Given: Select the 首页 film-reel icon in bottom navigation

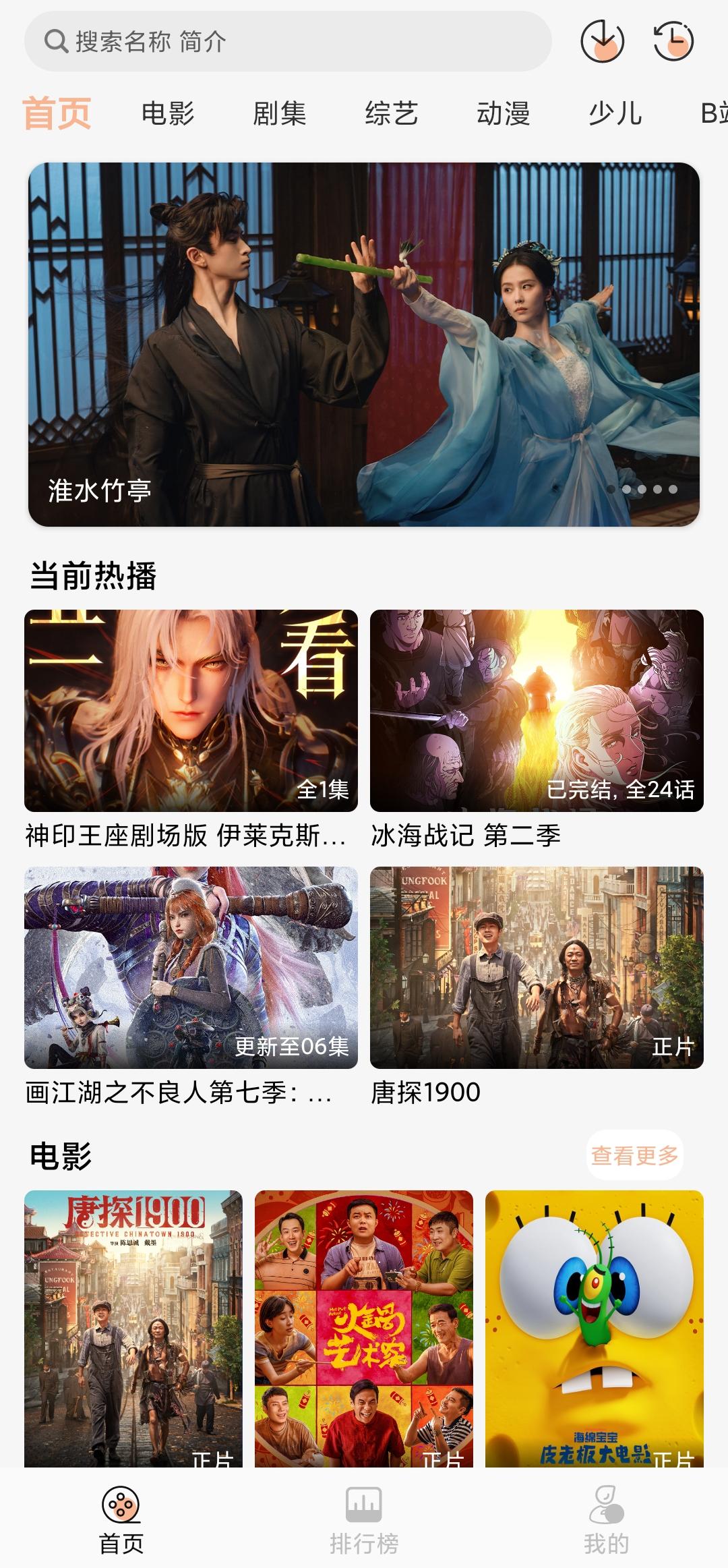Looking at the screenshot, I should click(x=120, y=1505).
